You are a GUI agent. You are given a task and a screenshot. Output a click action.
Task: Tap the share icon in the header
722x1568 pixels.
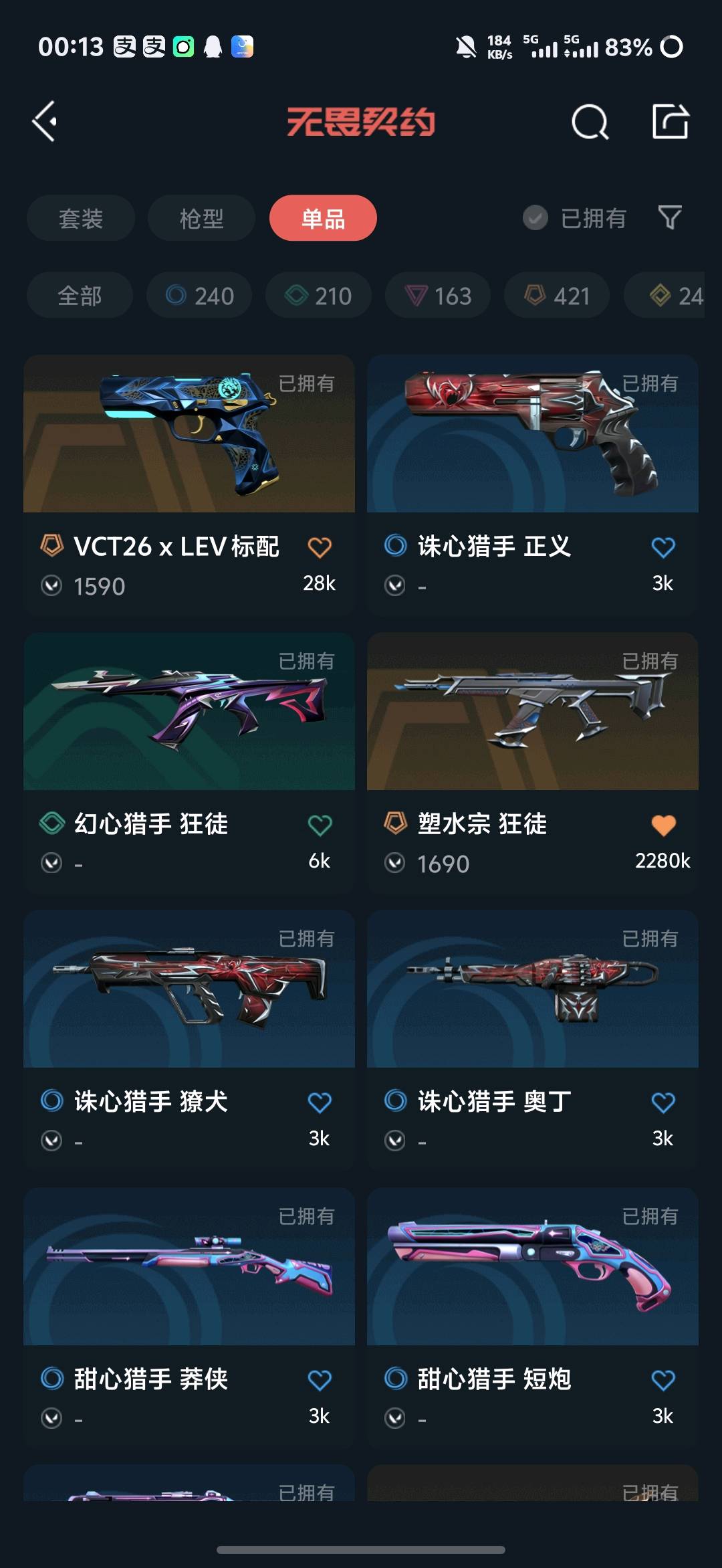[x=670, y=122]
